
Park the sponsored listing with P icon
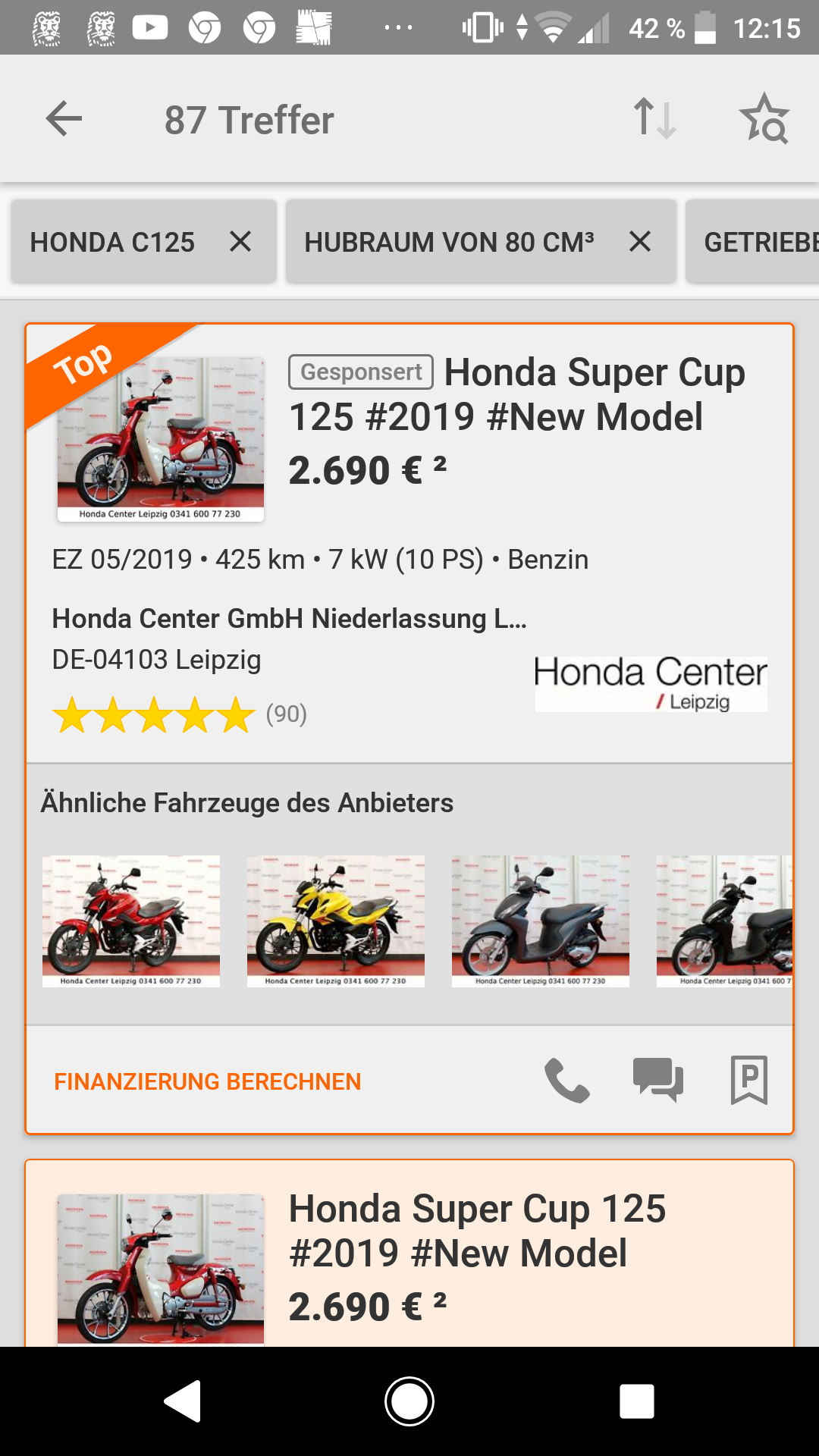[x=748, y=1080]
